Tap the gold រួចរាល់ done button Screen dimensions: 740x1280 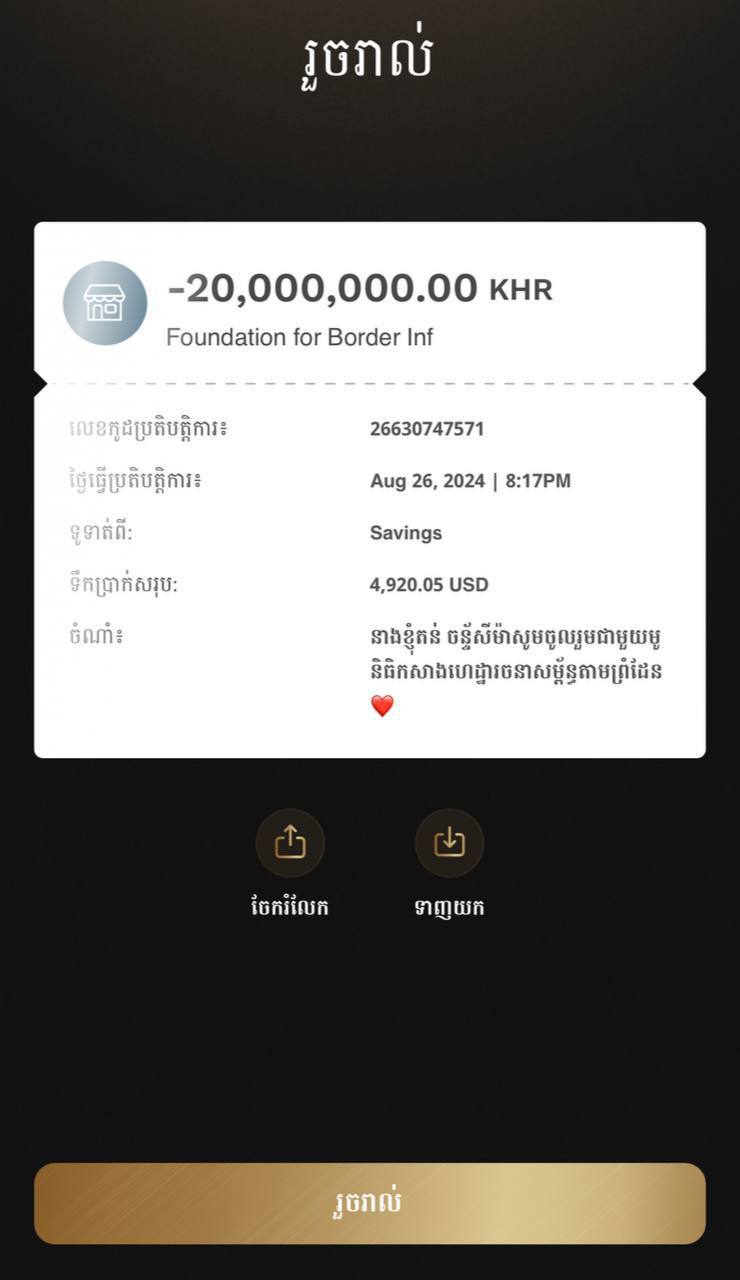(x=370, y=1203)
